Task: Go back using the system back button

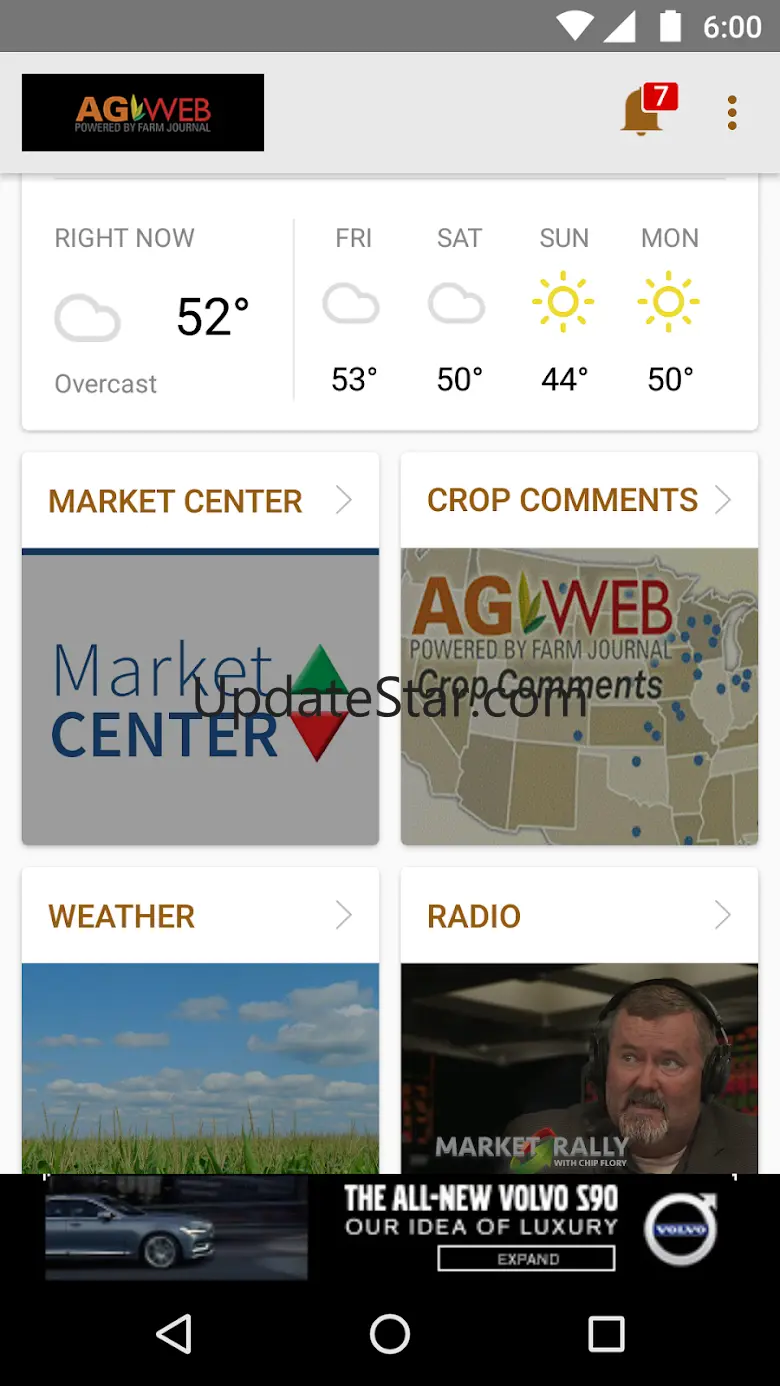Action: pos(174,1334)
